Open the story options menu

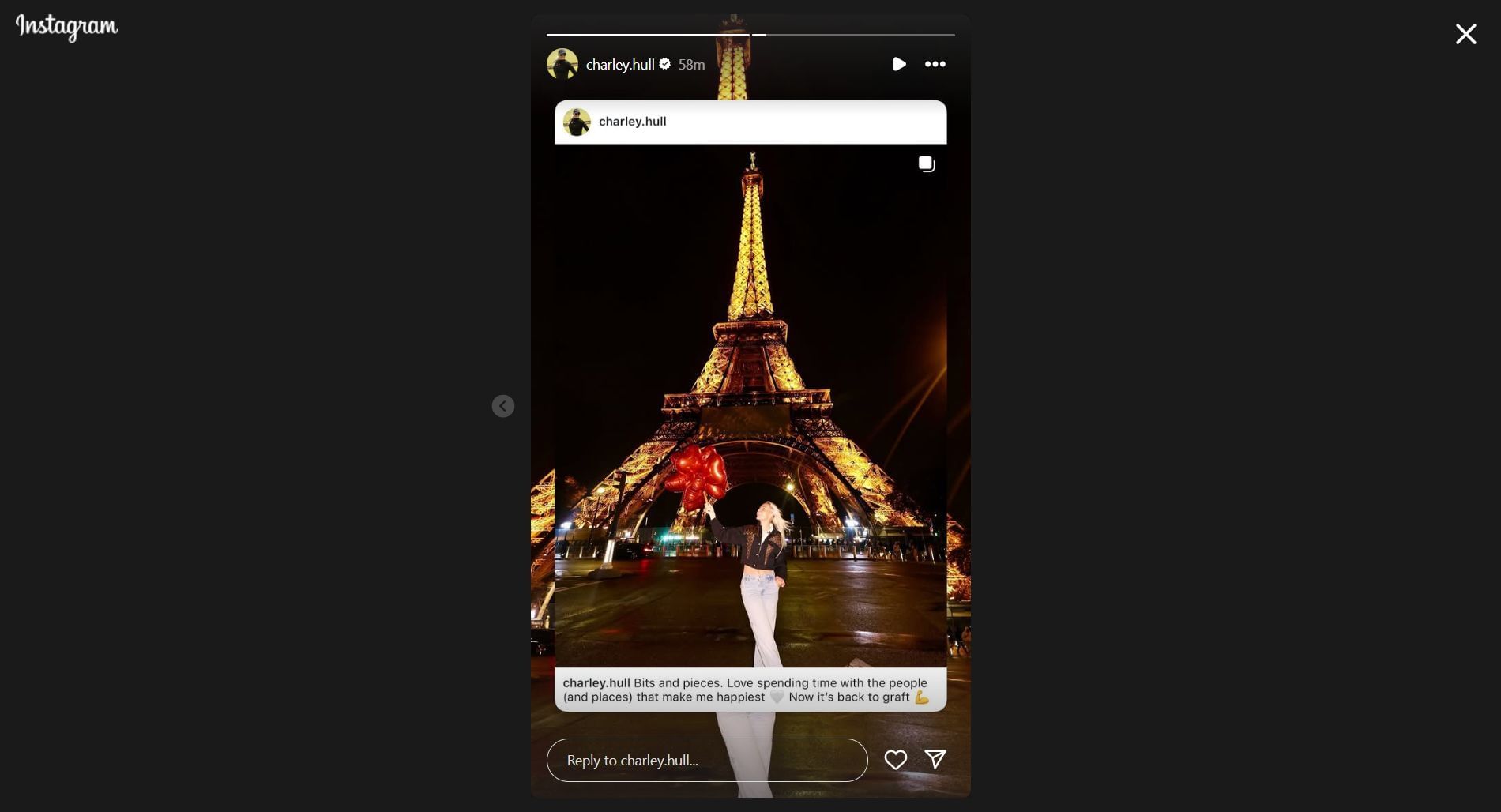pyautogui.click(x=935, y=64)
